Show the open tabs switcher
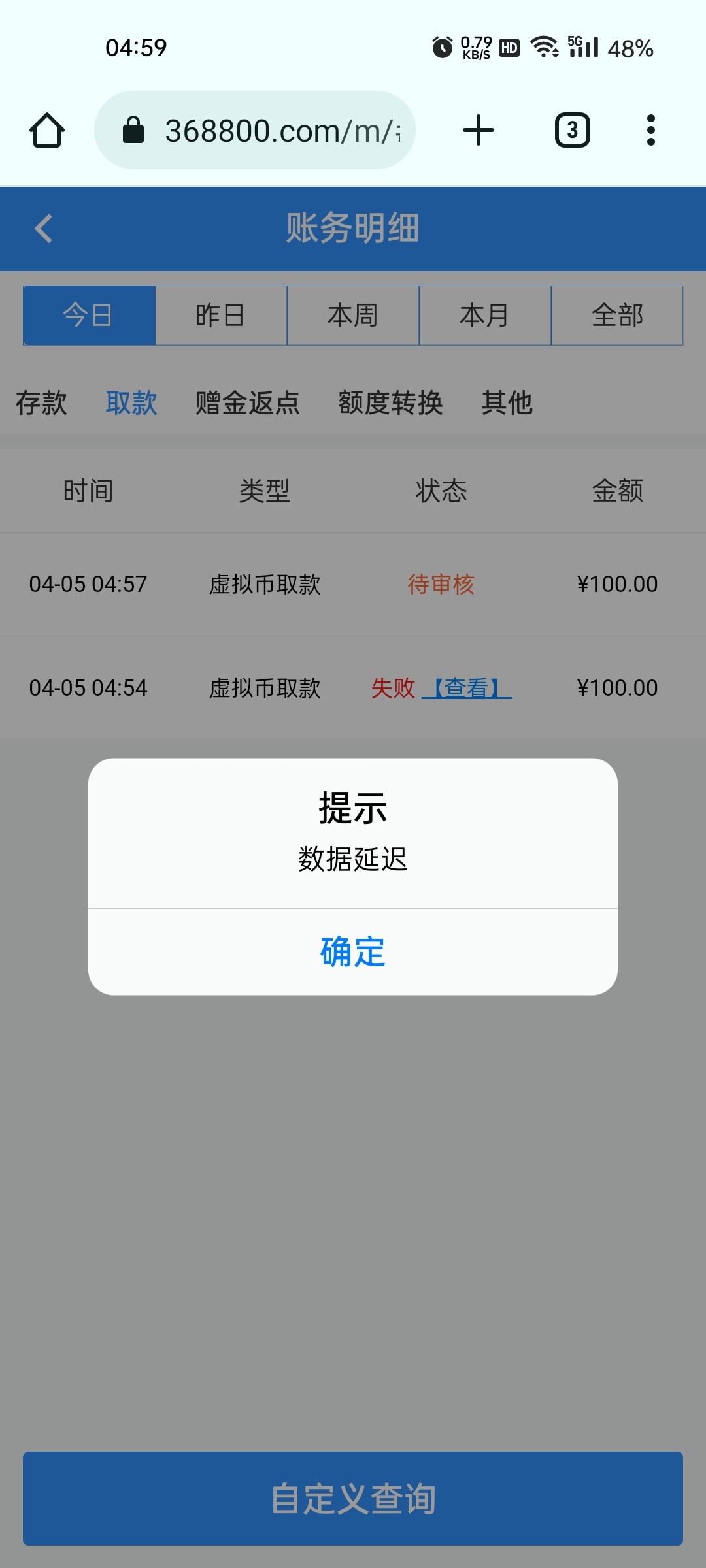The height and width of the screenshot is (1568, 706). point(573,130)
